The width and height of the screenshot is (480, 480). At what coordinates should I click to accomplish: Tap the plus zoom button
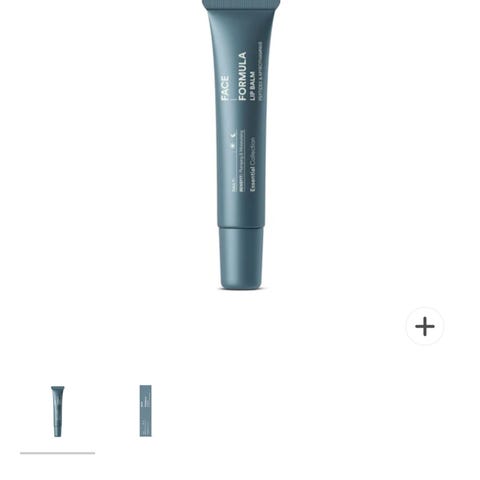click(425, 326)
